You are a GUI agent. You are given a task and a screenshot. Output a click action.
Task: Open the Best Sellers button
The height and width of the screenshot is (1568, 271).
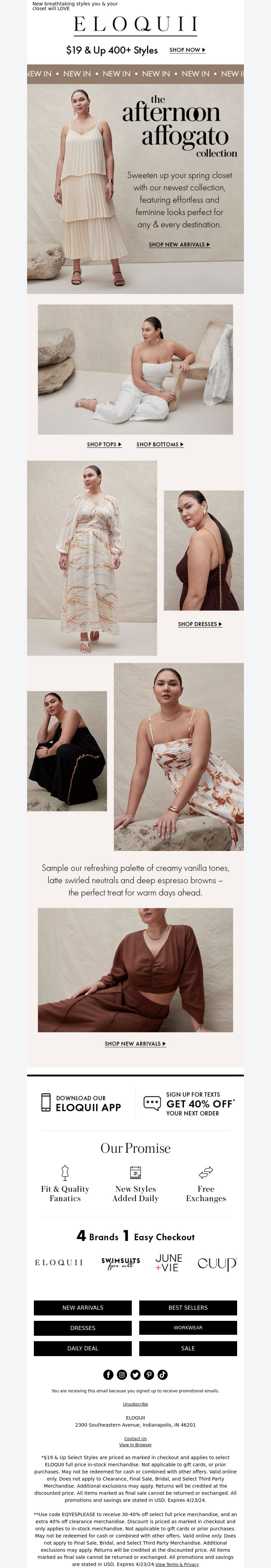click(x=188, y=1308)
